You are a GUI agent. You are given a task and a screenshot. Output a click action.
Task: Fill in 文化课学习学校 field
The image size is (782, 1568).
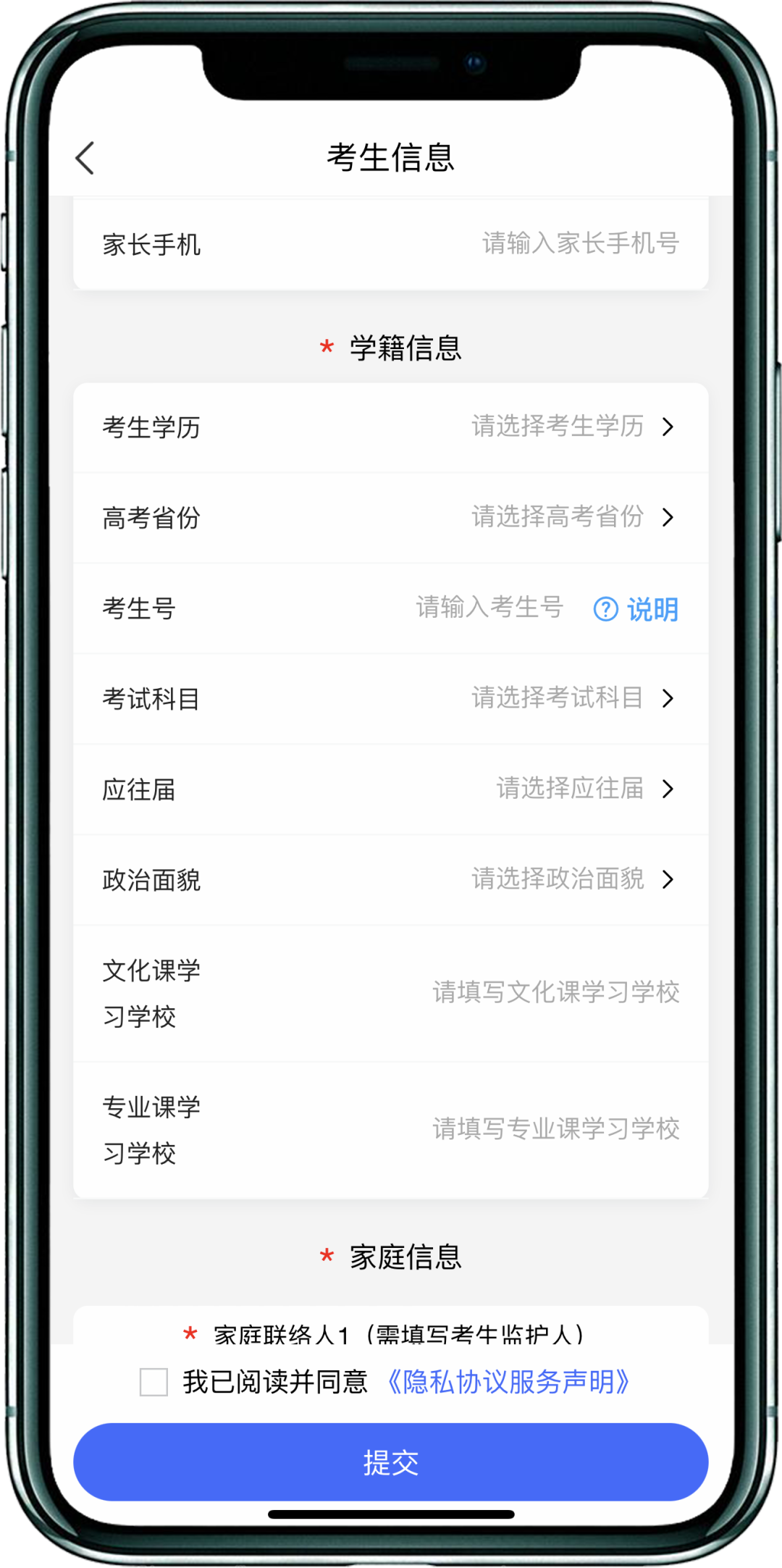(555, 993)
